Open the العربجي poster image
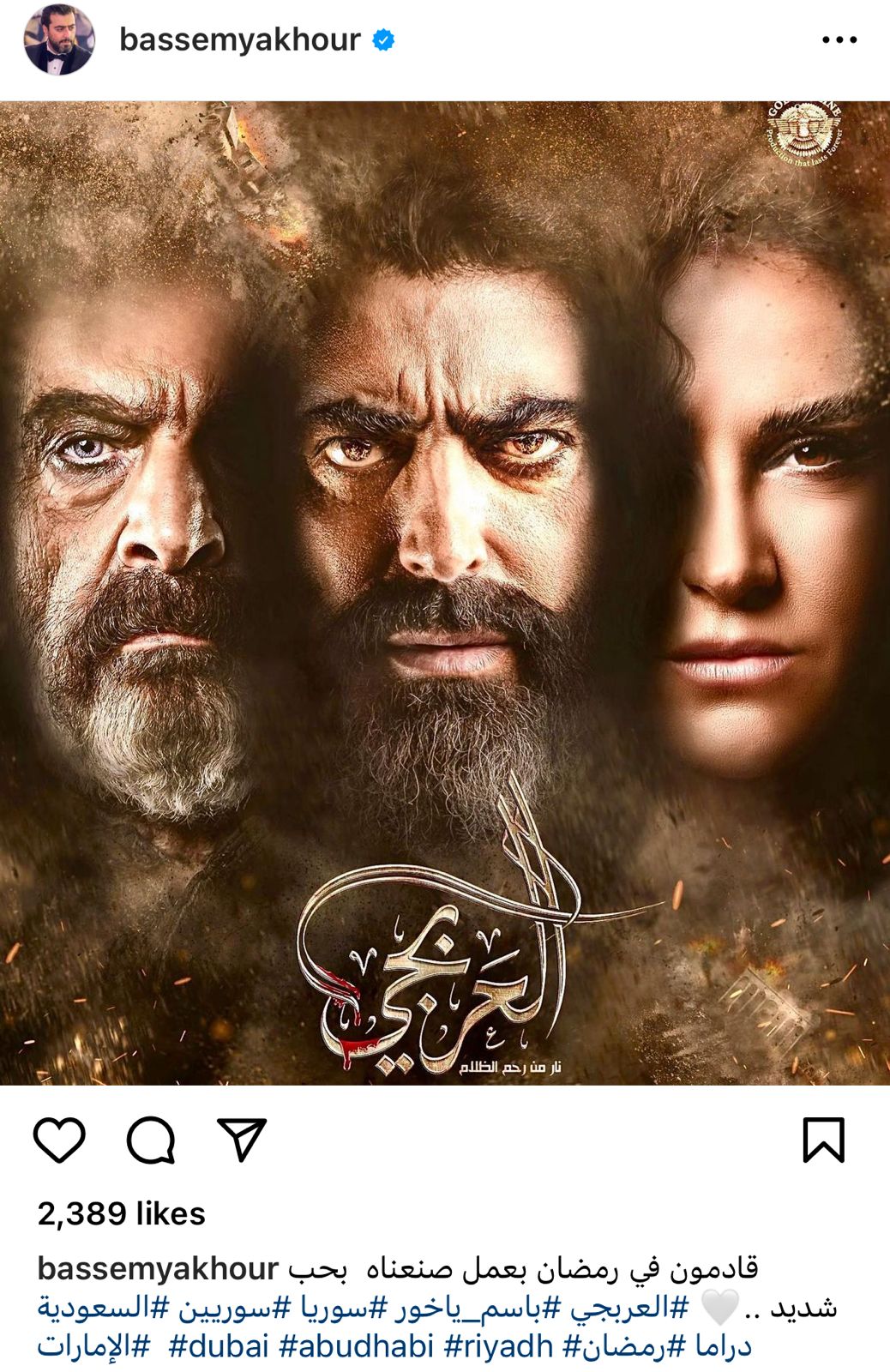Viewport: 890px width, 1372px height. pos(445,592)
